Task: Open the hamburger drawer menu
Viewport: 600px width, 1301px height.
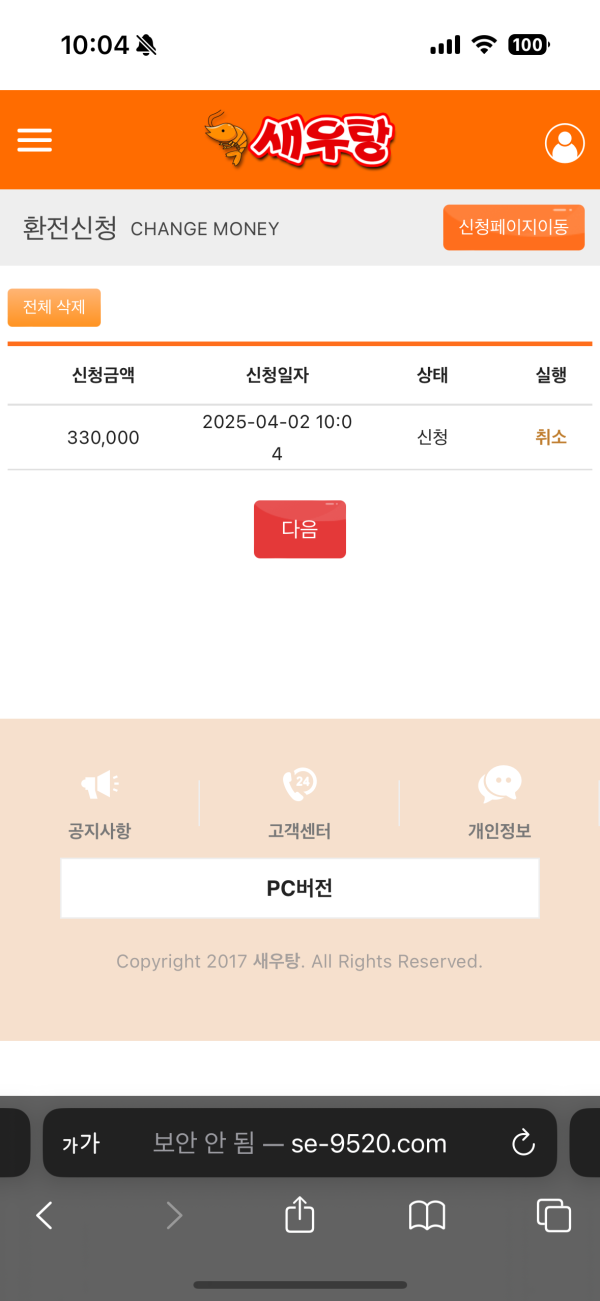Action: [34, 141]
